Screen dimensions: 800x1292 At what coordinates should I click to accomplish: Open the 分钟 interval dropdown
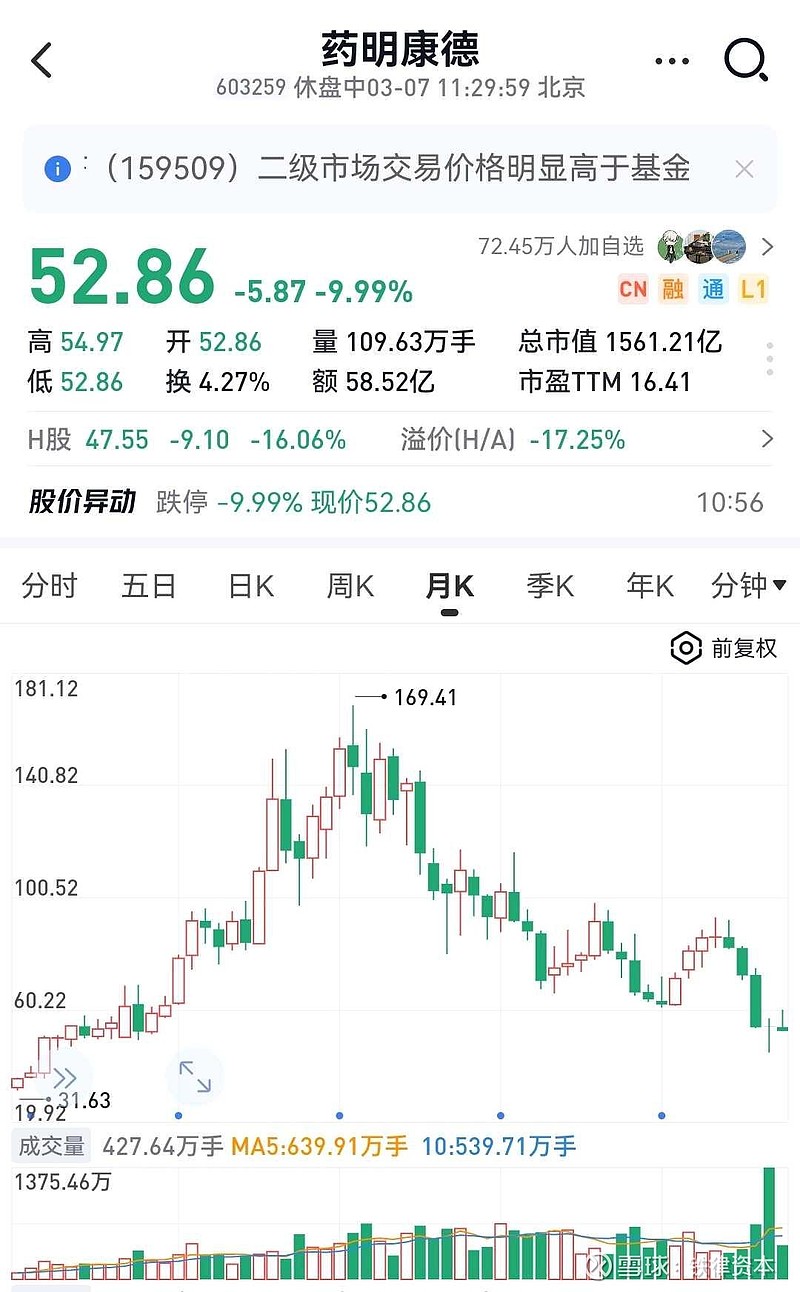point(748,586)
